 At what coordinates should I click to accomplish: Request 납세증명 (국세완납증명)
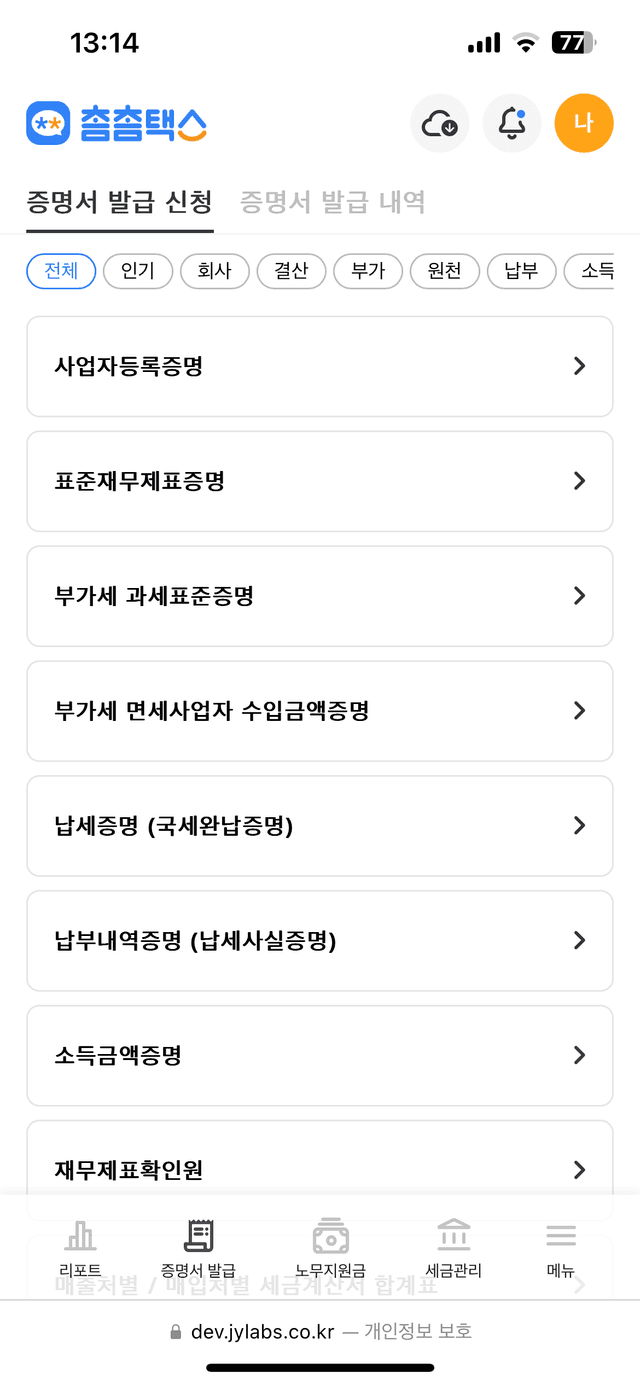coord(319,826)
